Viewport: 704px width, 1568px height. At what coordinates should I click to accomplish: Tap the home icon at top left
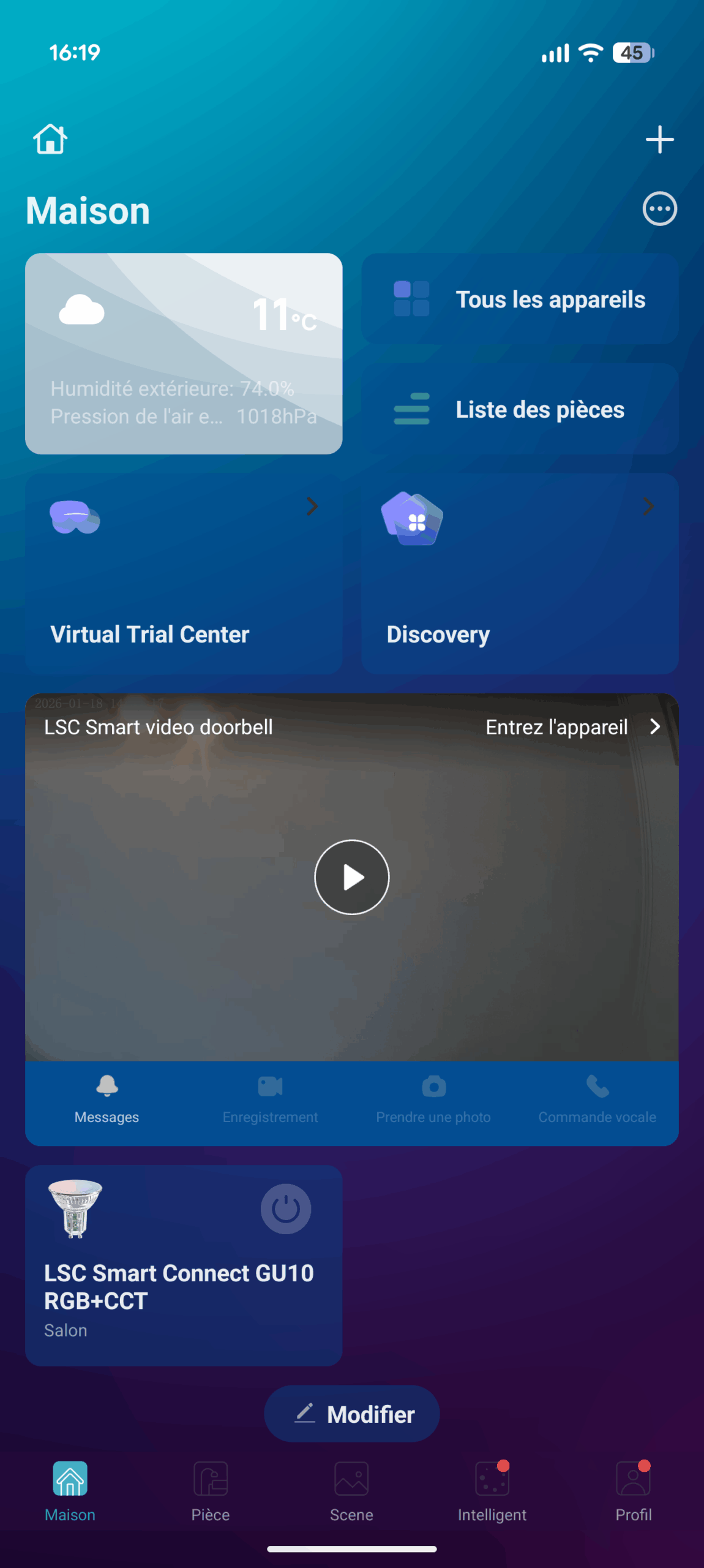(x=50, y=139)
